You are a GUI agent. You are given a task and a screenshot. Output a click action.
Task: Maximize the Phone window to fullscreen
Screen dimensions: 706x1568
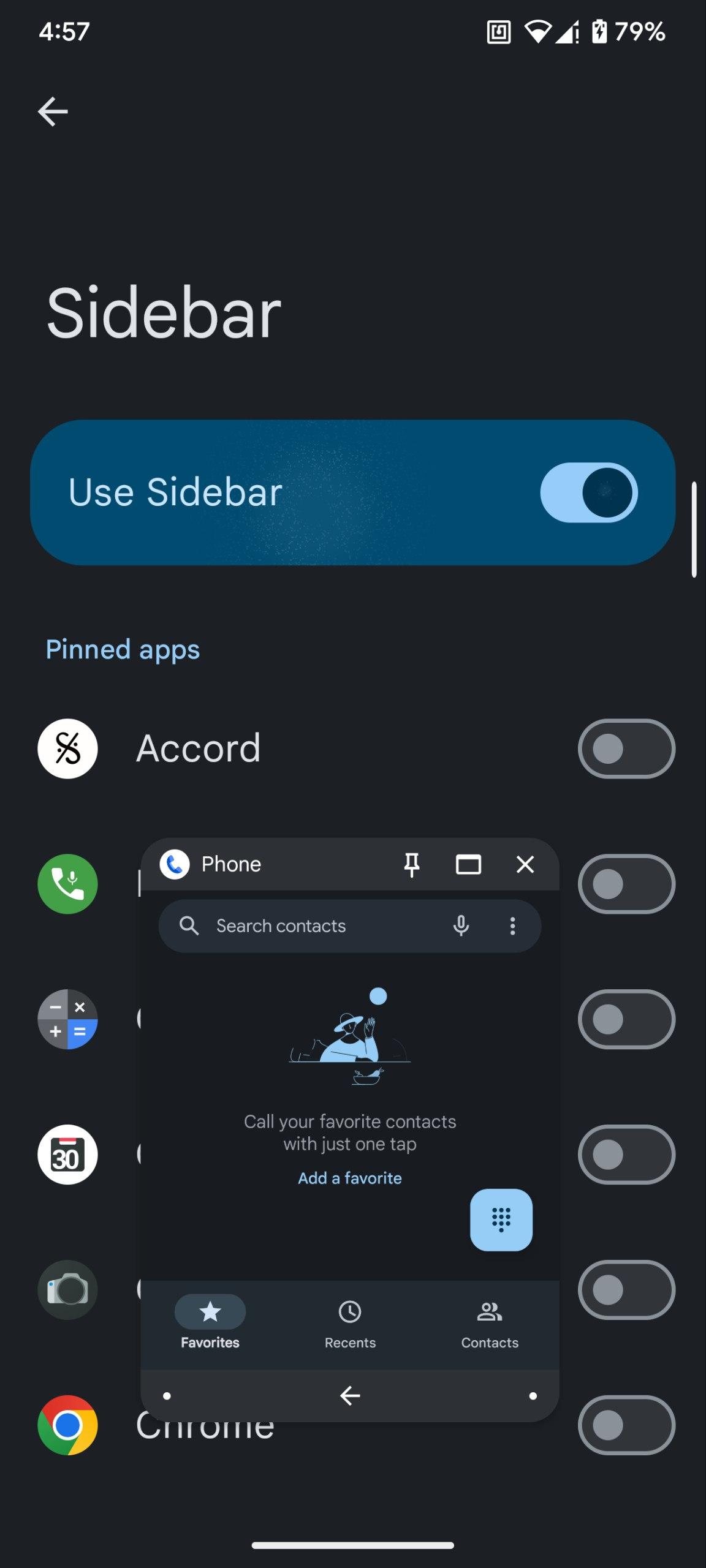tap(468, 864)
